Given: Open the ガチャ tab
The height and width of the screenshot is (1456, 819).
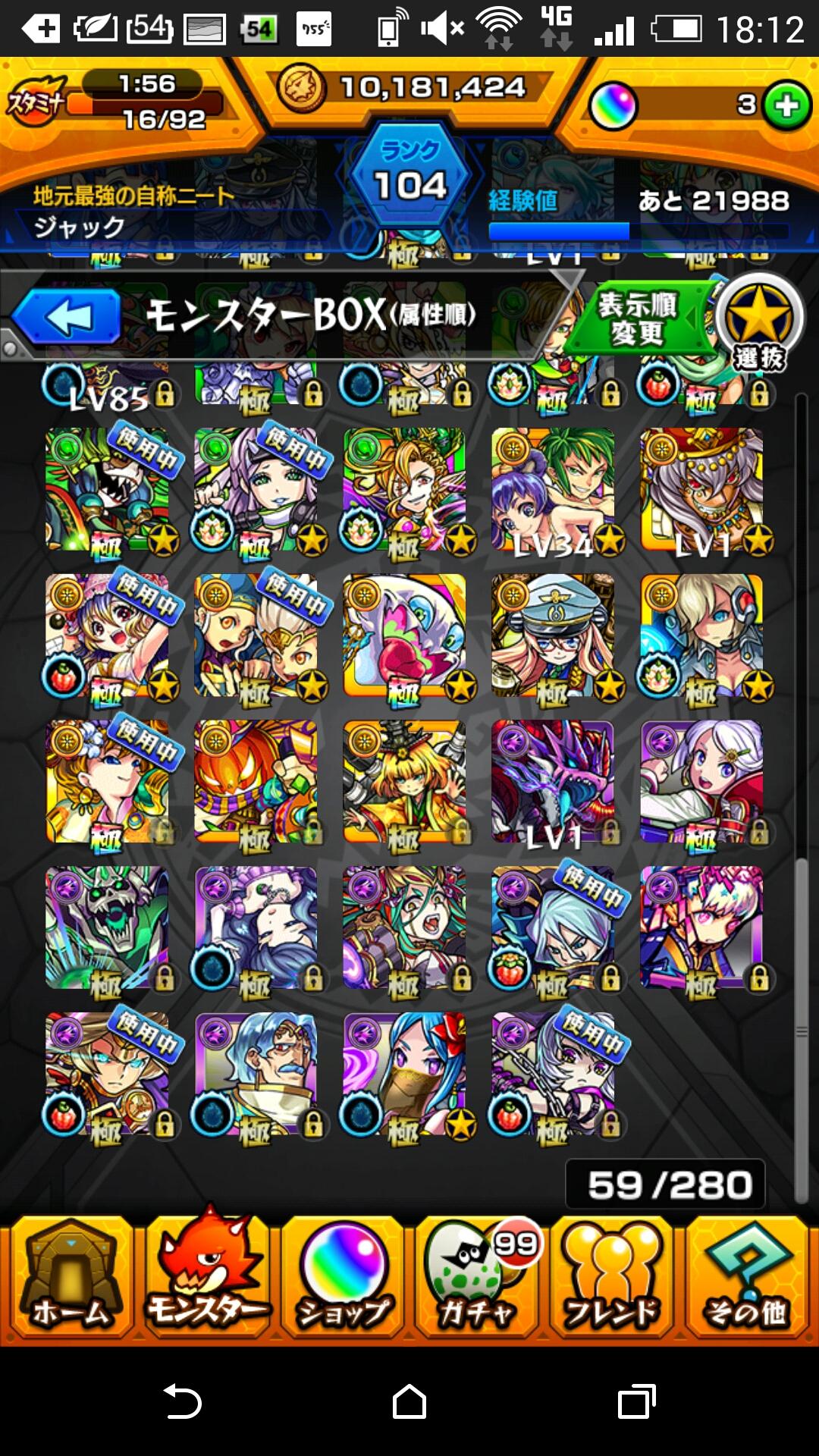Looking at the screenshot, I should 476,1276.
